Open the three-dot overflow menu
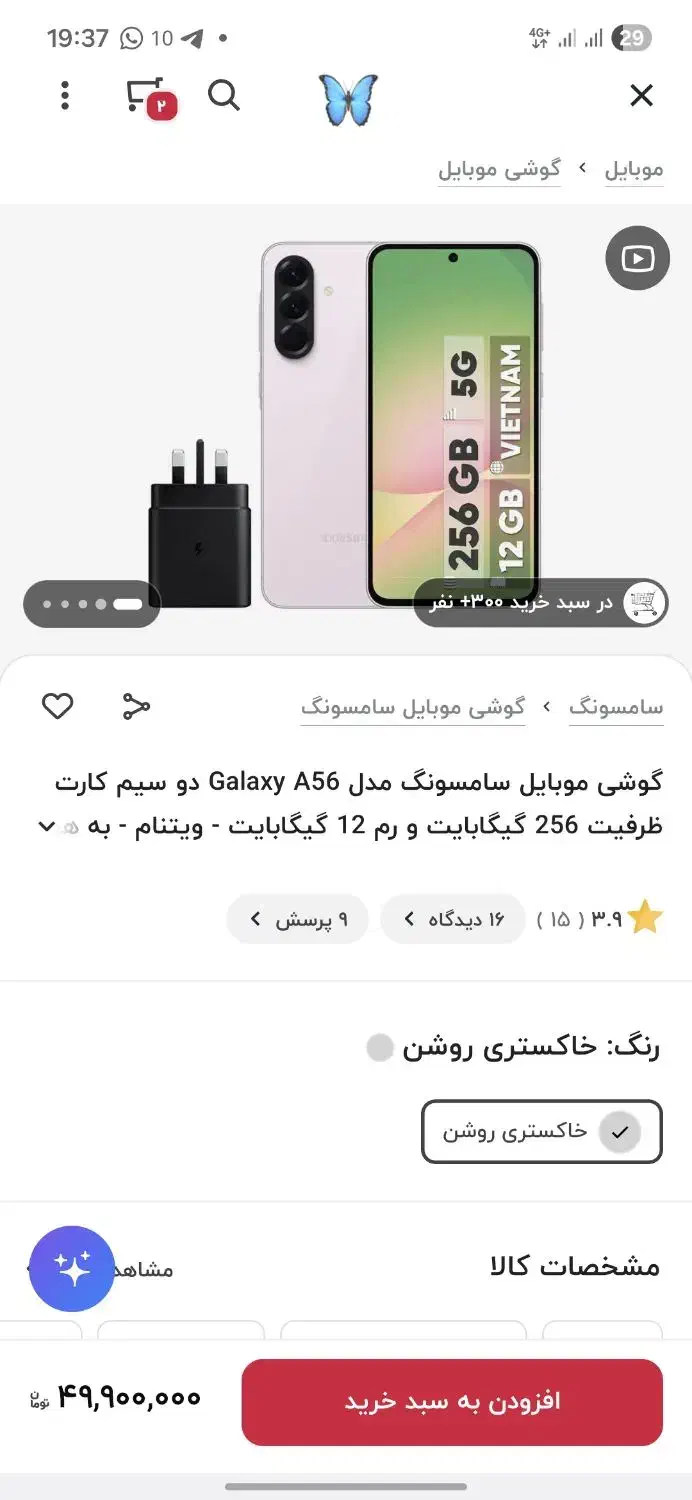This screenshot has height=1500, width=692. click(x=65, y=96)
